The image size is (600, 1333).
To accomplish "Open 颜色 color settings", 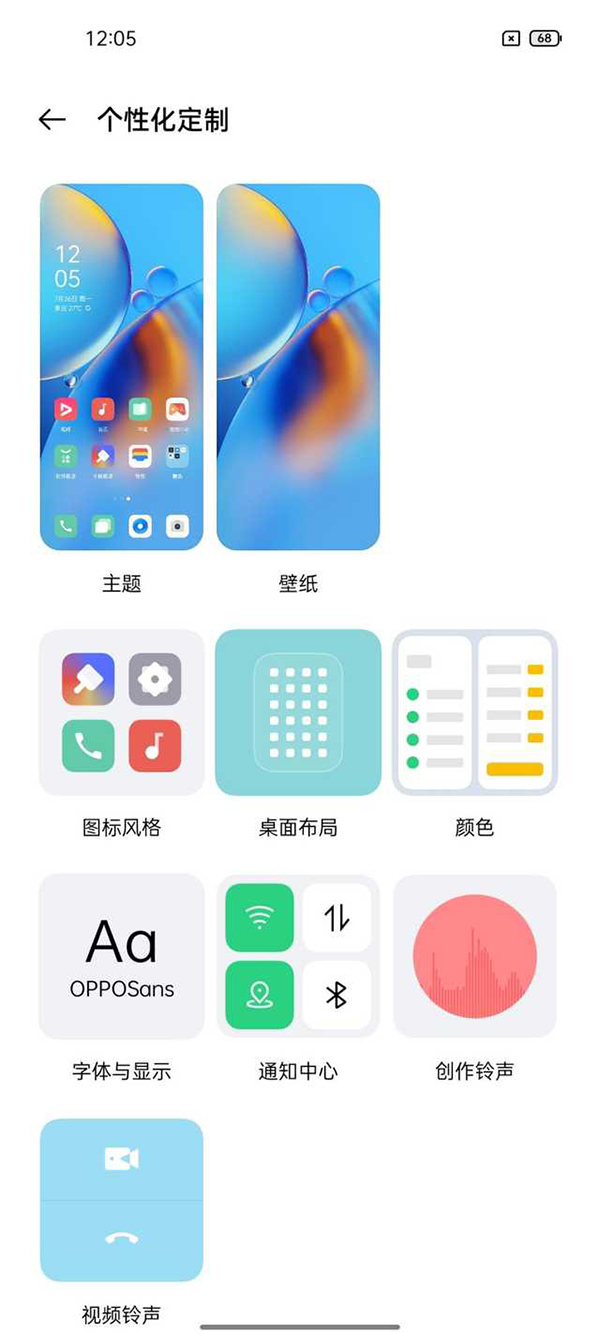I will tap(474, 712).
